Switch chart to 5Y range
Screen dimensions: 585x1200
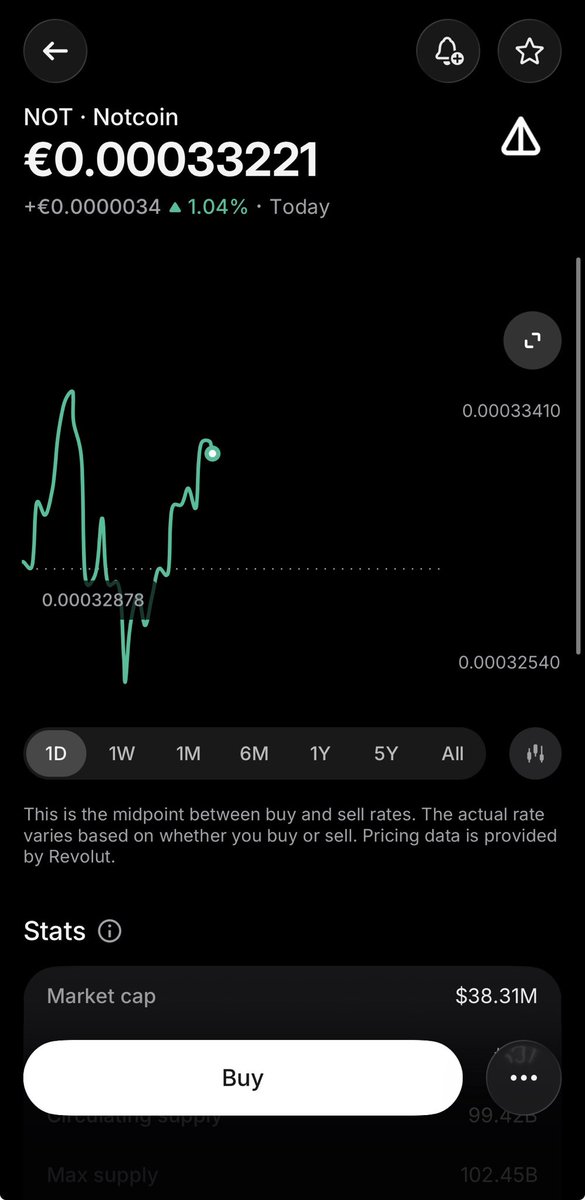386,753
